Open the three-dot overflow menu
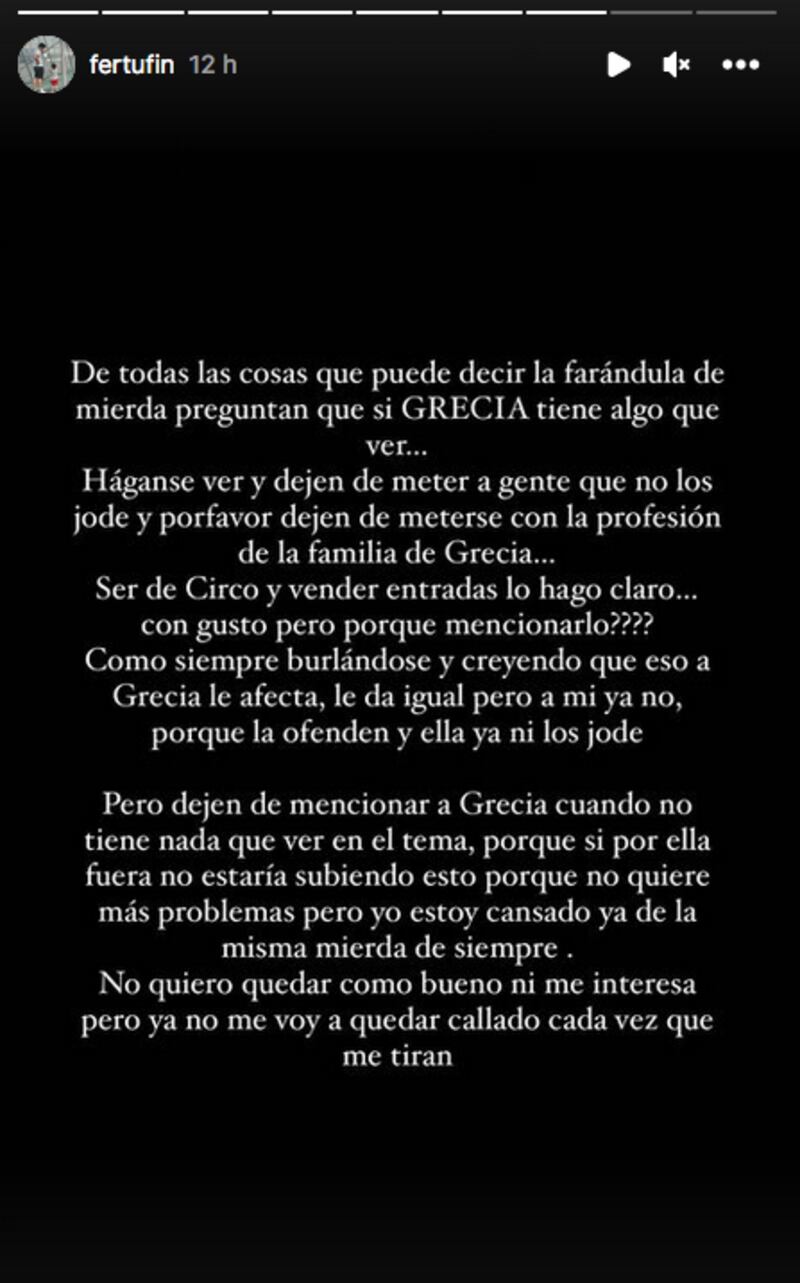 740,65
